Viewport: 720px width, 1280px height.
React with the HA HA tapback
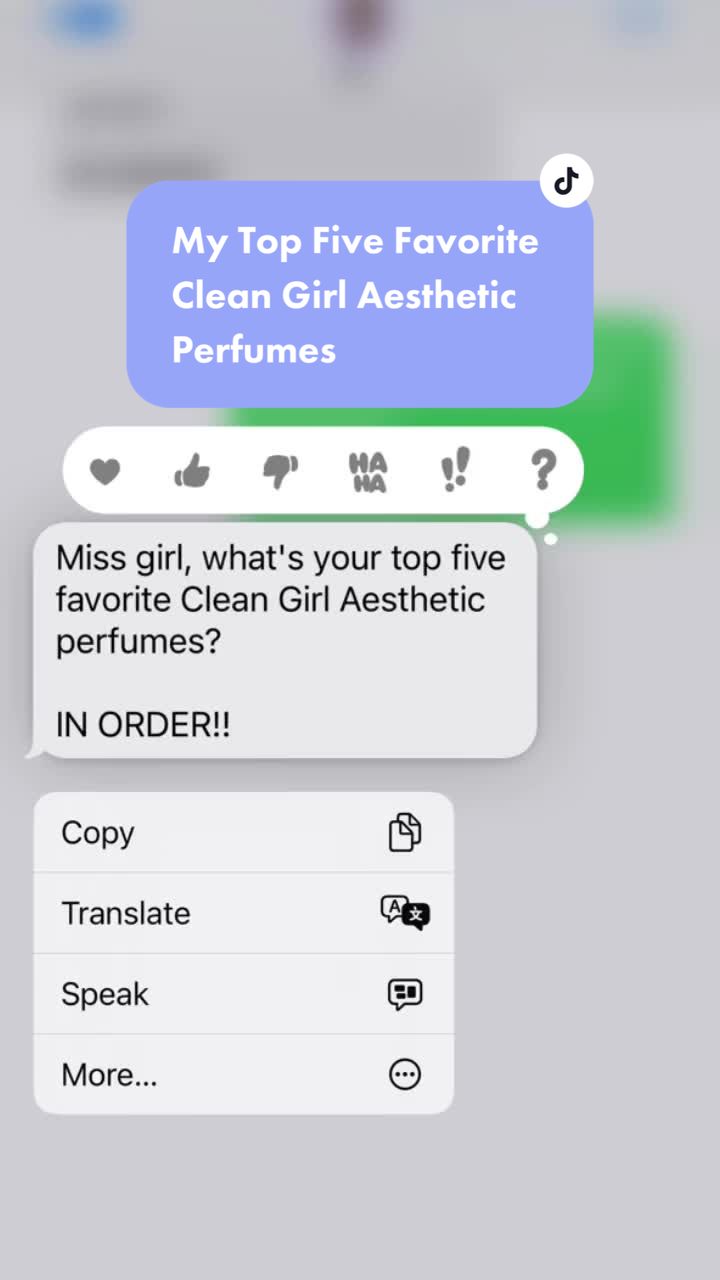coord(367,470)
